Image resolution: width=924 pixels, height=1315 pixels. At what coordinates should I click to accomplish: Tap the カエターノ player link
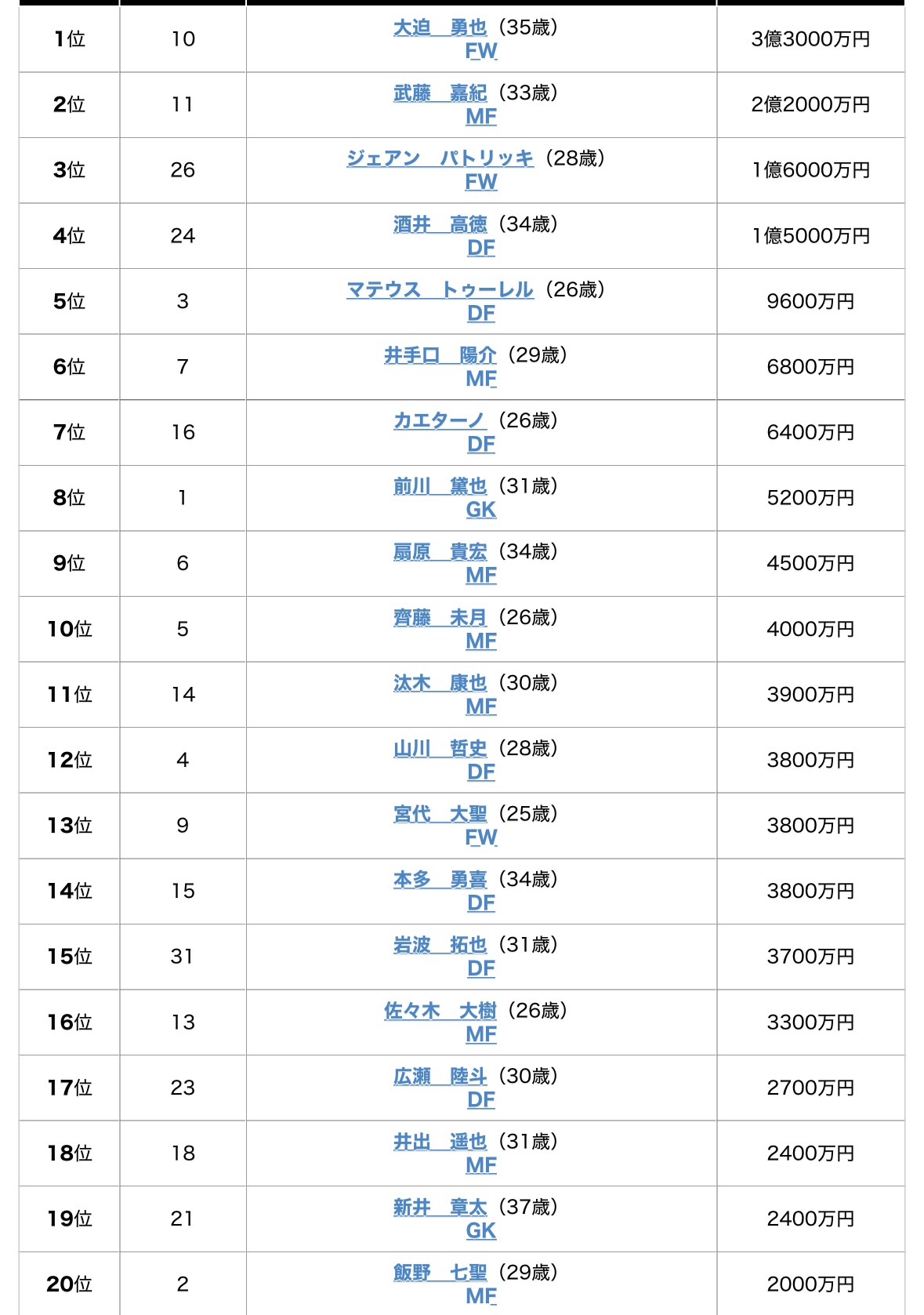(x=440, y=421)
